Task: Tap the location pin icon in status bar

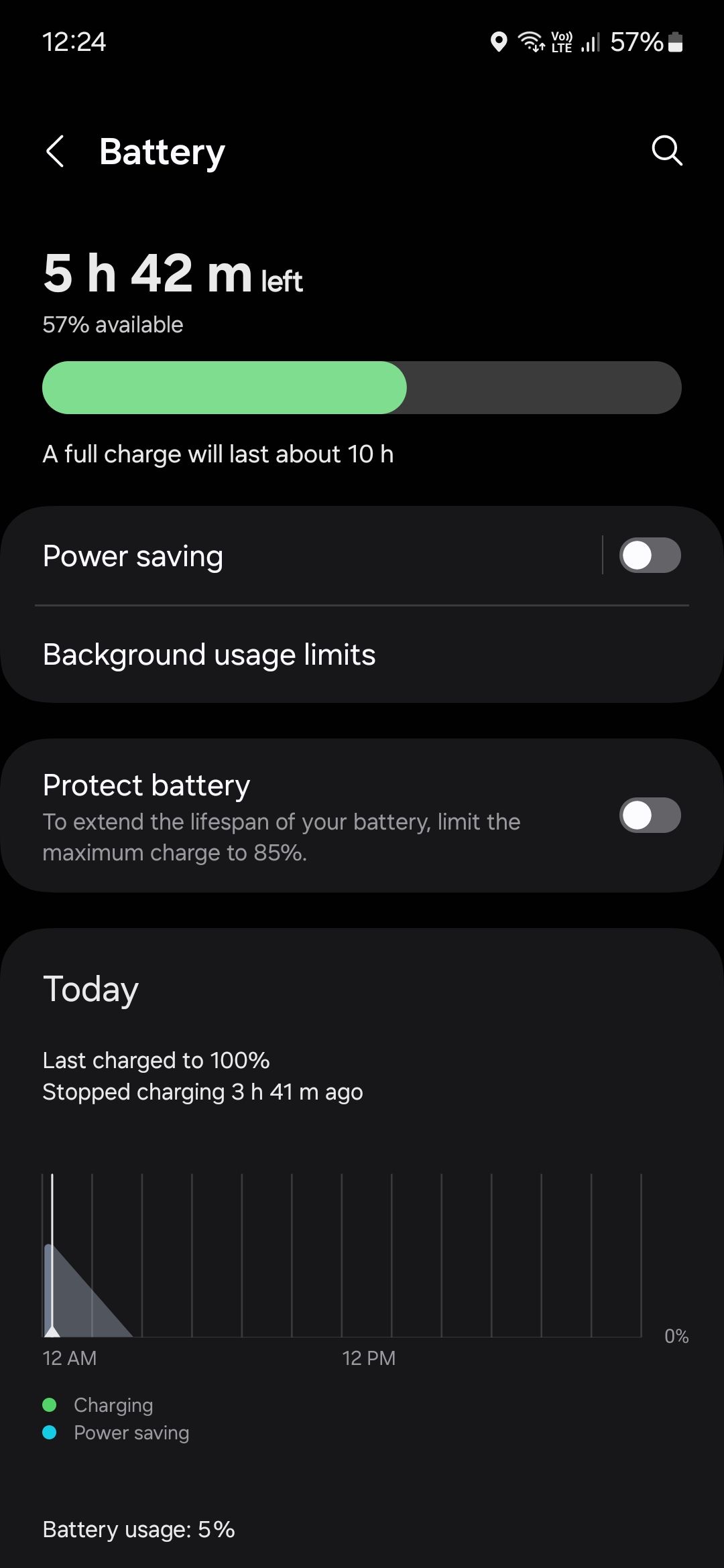Action: point(498,43)
